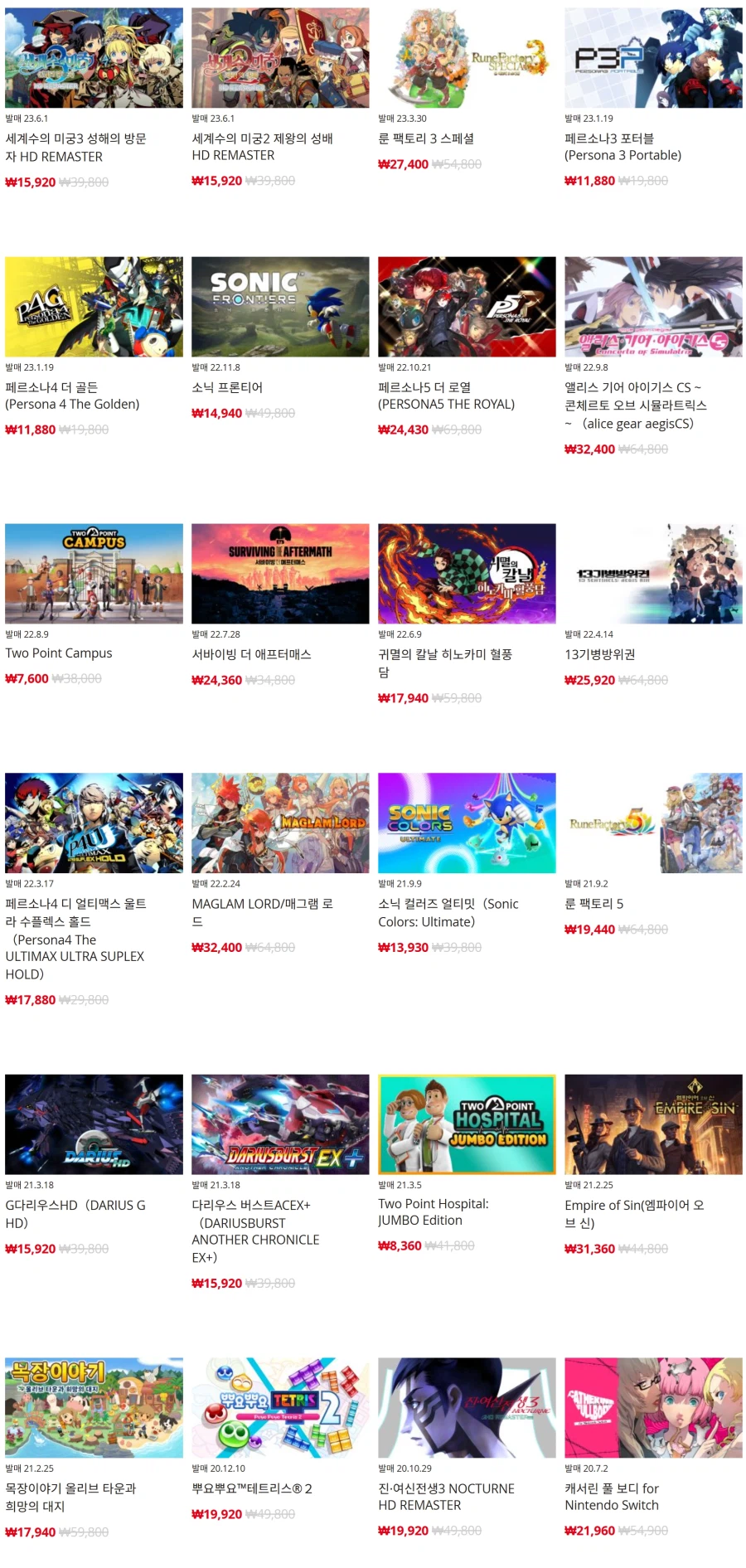
Task: Open 캐서린 풀 보디 for Nintendo Switch
Action: [653, 1407]
